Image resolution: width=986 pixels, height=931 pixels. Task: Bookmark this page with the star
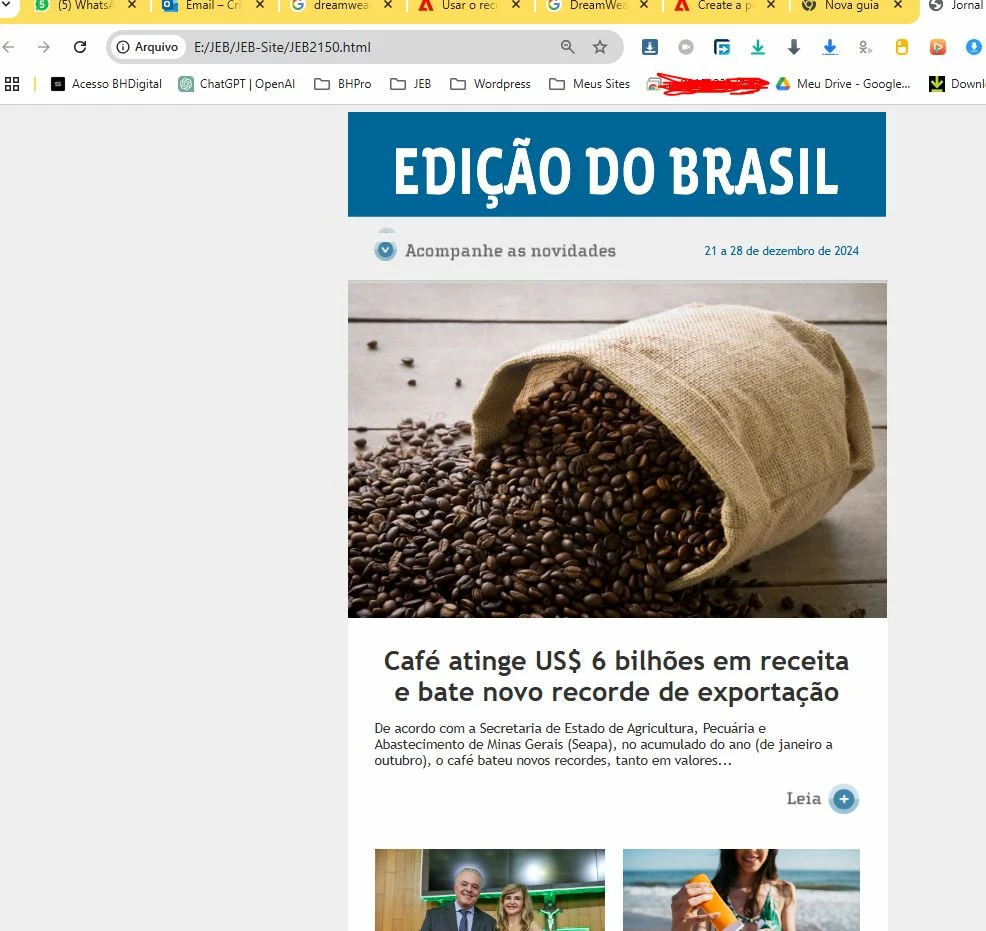(600, 47)
